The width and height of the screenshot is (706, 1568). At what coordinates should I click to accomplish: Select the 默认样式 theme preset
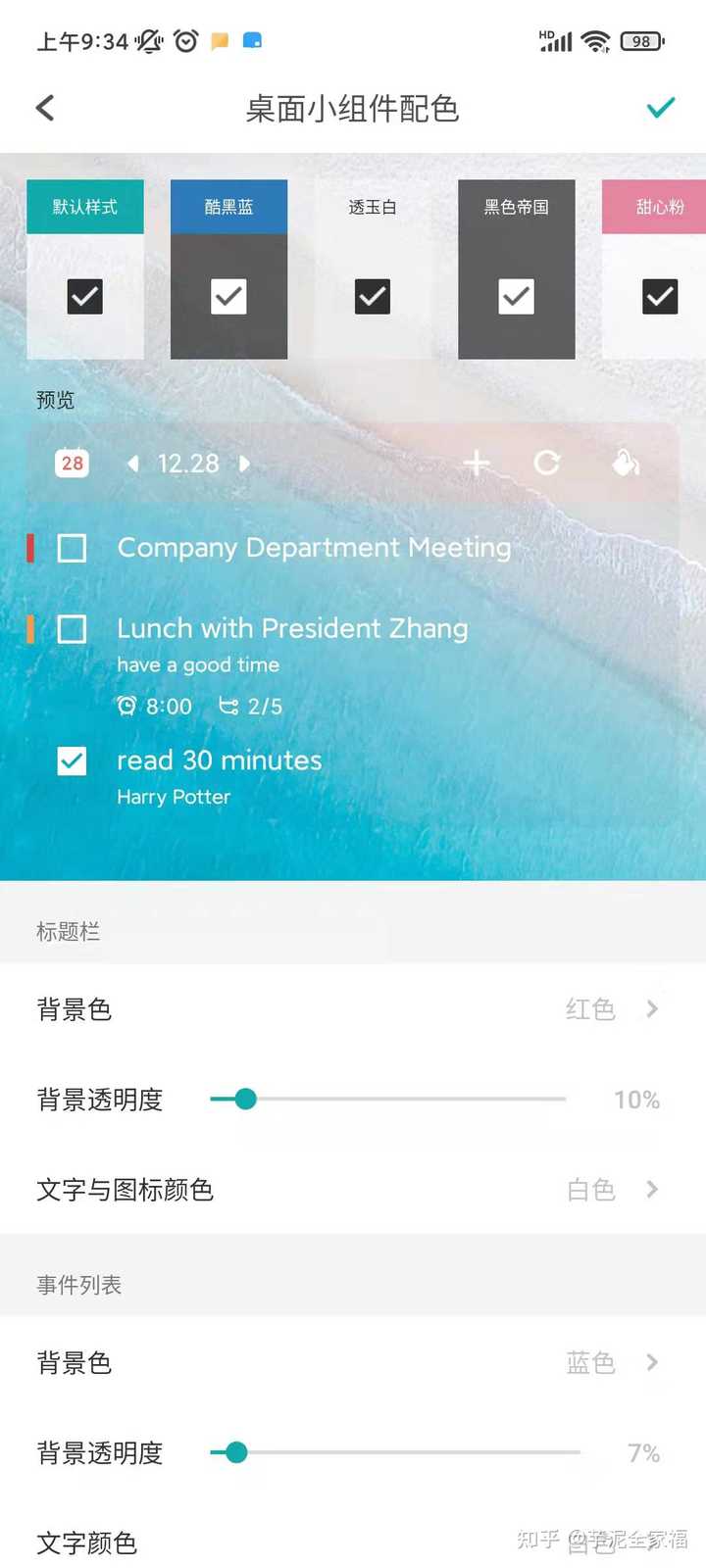85,269
